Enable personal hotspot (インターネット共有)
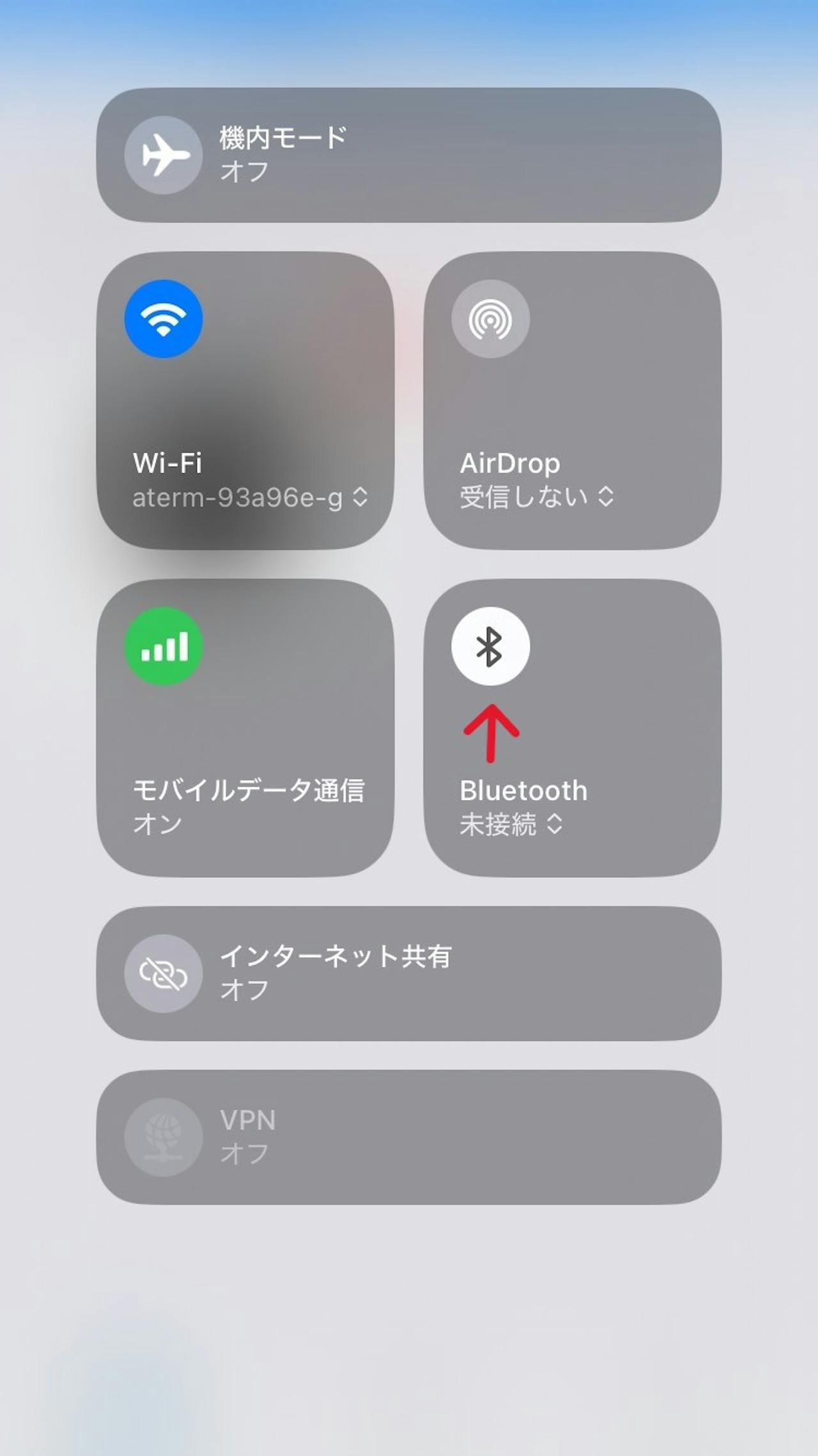 click(164, 973)
